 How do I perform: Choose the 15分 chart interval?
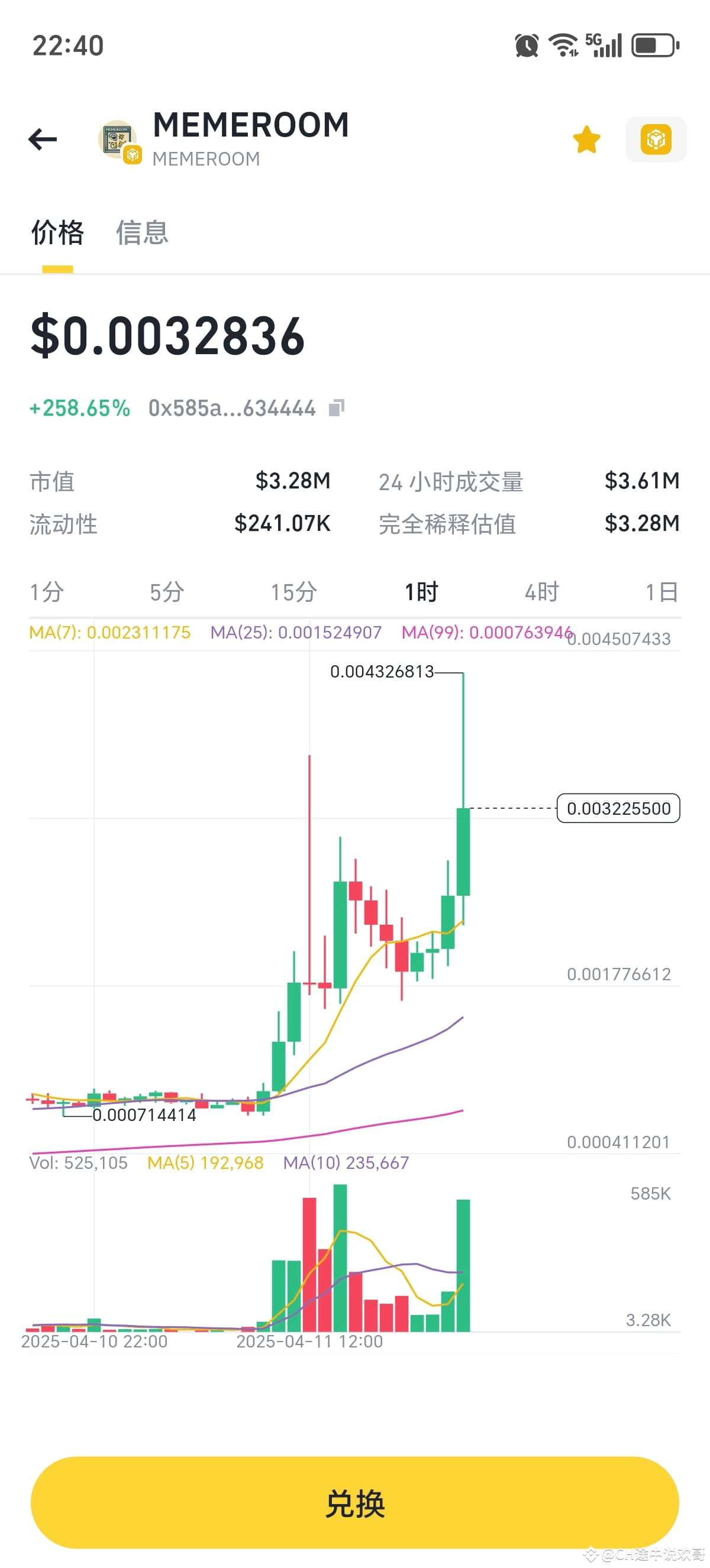(x=293, y=592)
